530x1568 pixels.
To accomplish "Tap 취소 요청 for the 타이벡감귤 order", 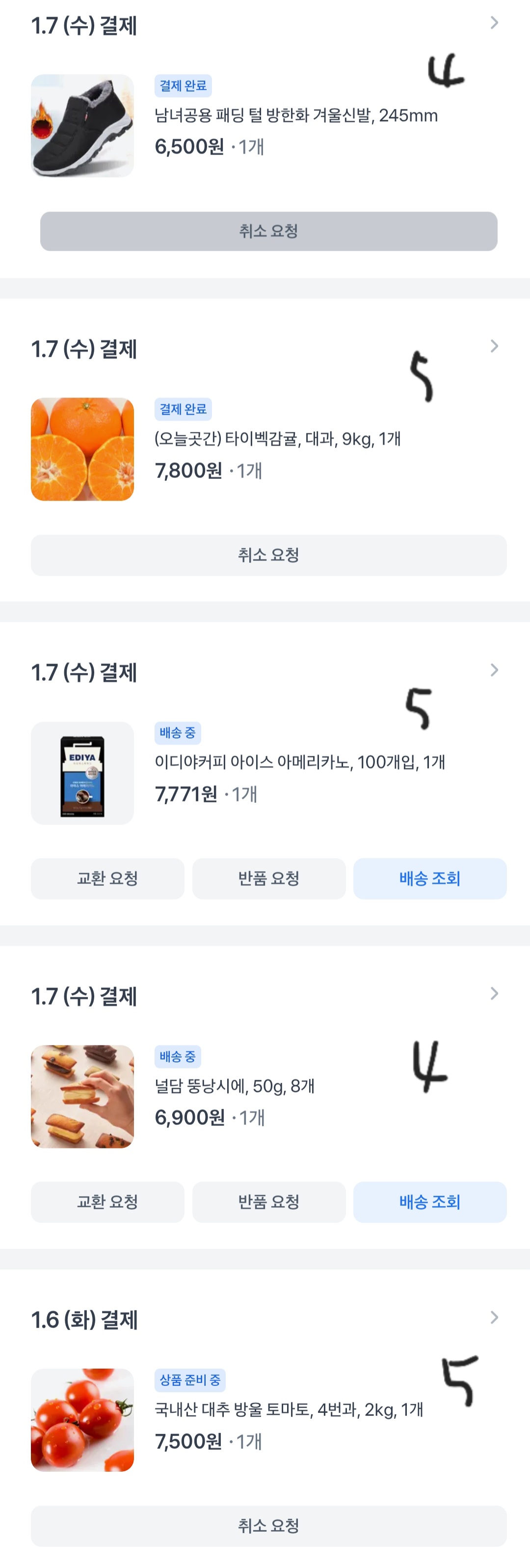I will (x=268, y=555).
